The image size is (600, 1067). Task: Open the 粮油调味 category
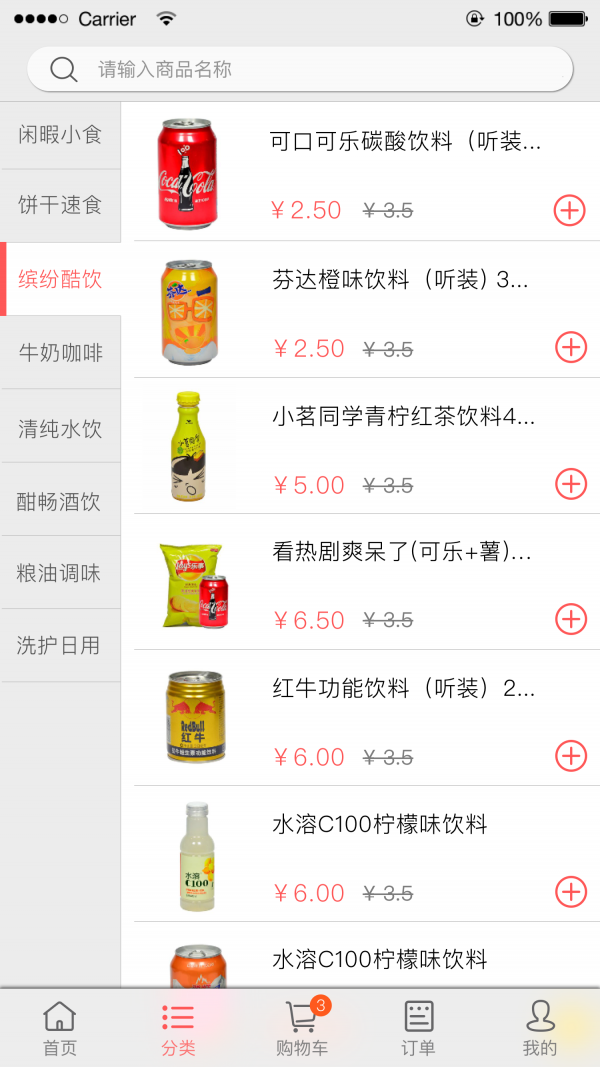coord(60,573)
